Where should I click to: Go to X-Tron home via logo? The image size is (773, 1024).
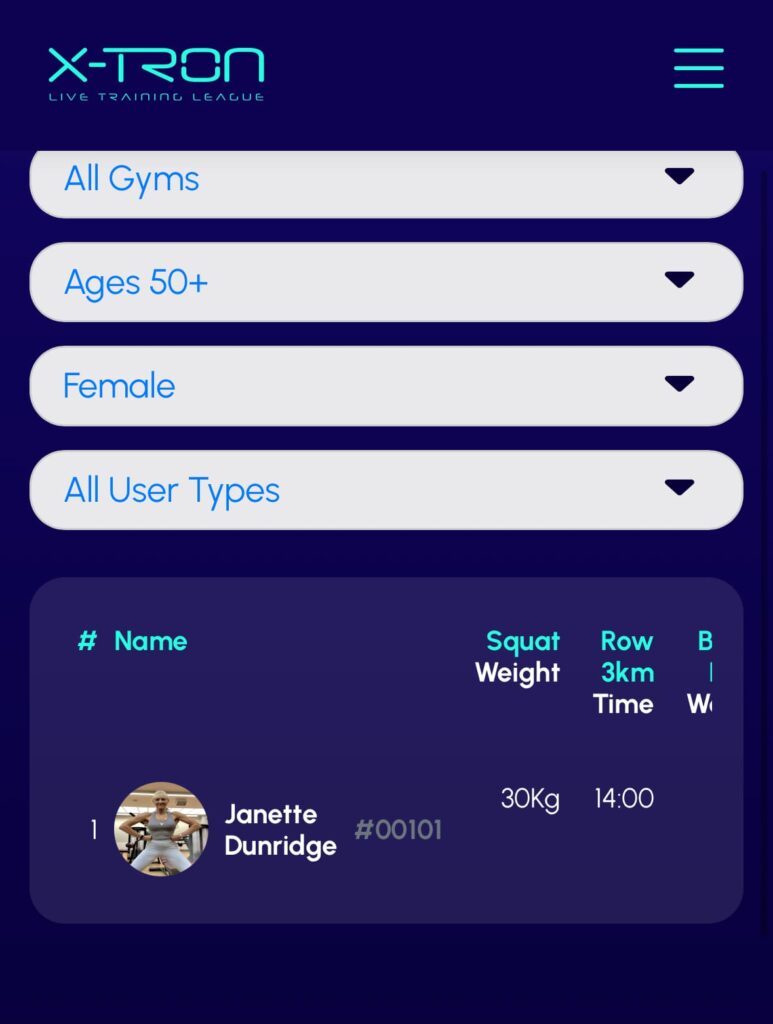click(157, 74)
